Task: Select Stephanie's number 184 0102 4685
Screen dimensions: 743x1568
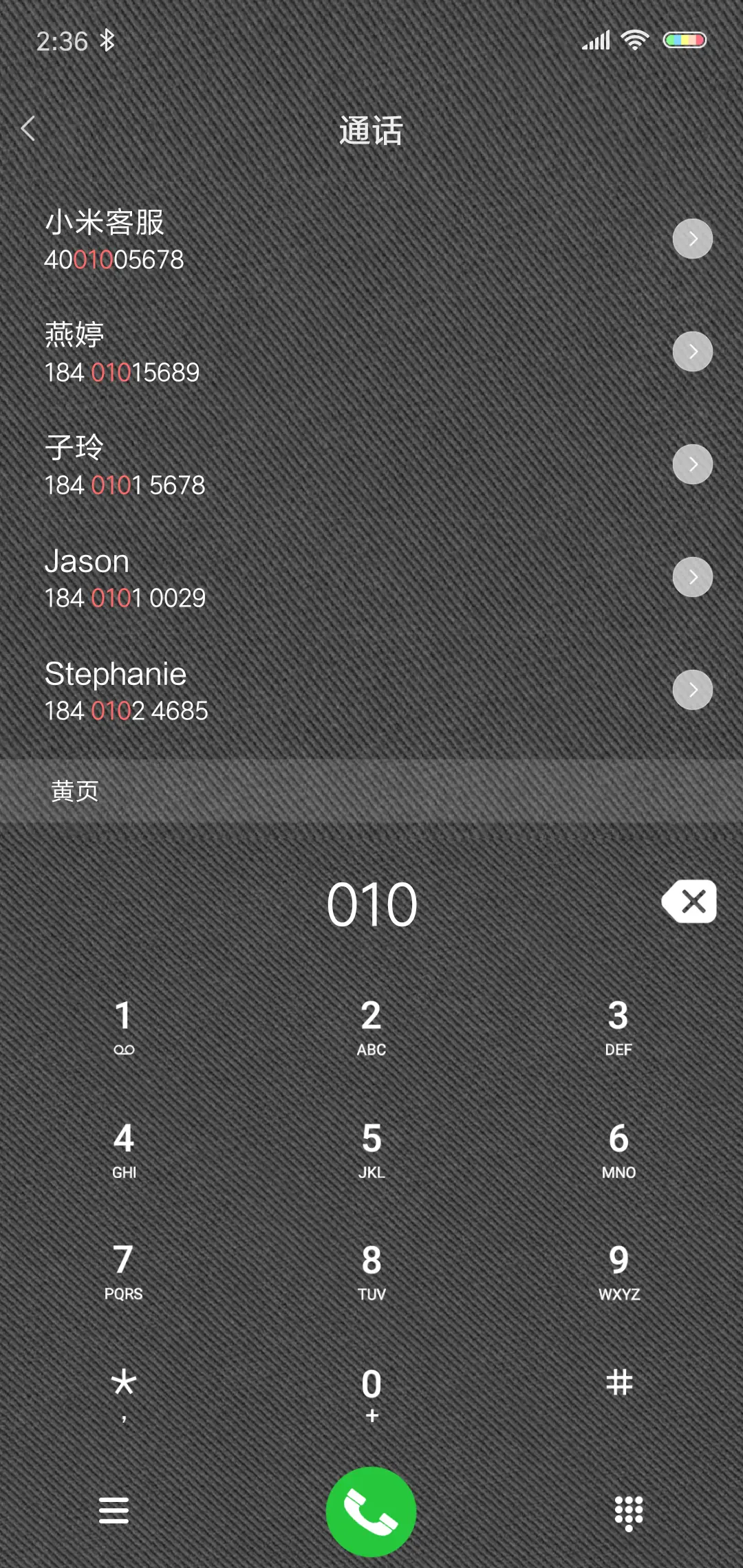Action: [127, 711]
